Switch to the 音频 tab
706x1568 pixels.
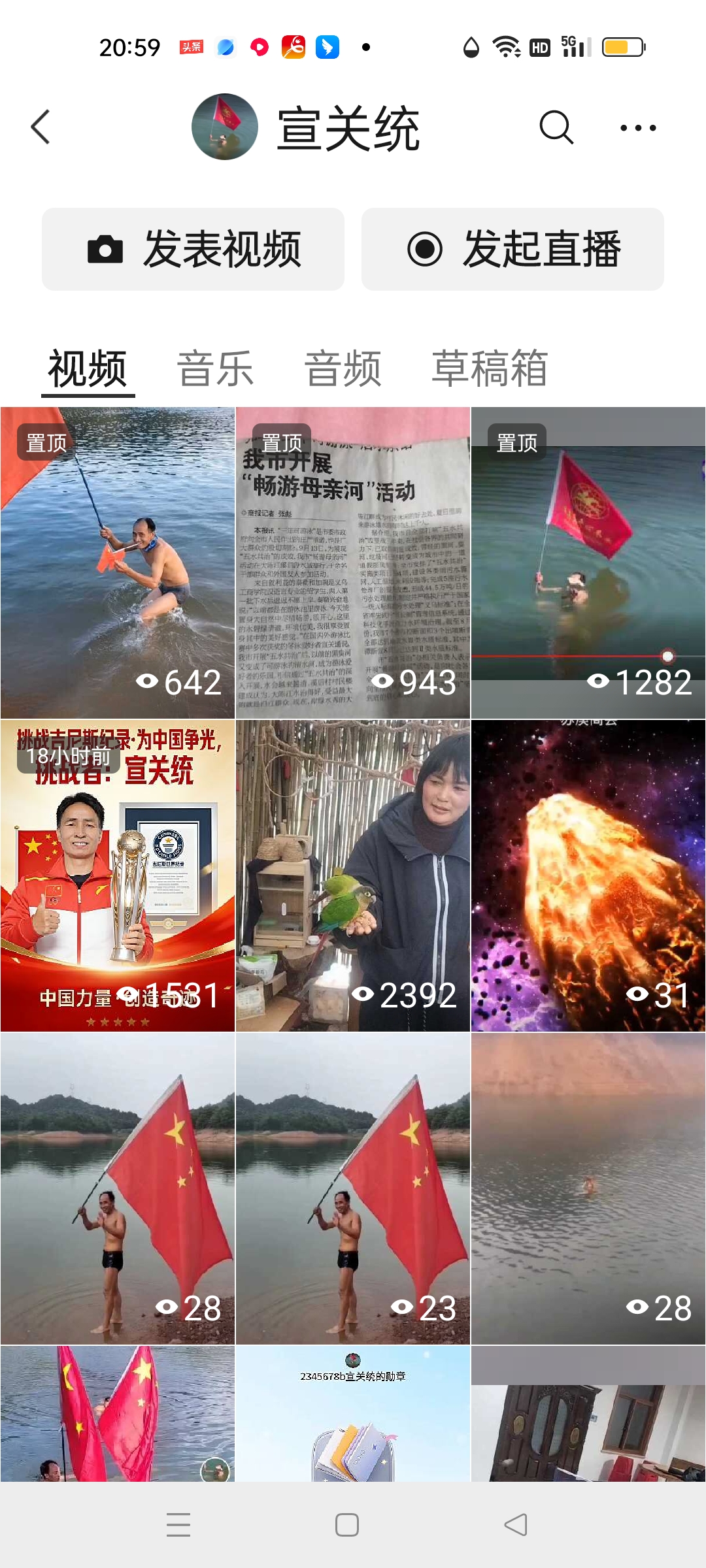point(343,368)
